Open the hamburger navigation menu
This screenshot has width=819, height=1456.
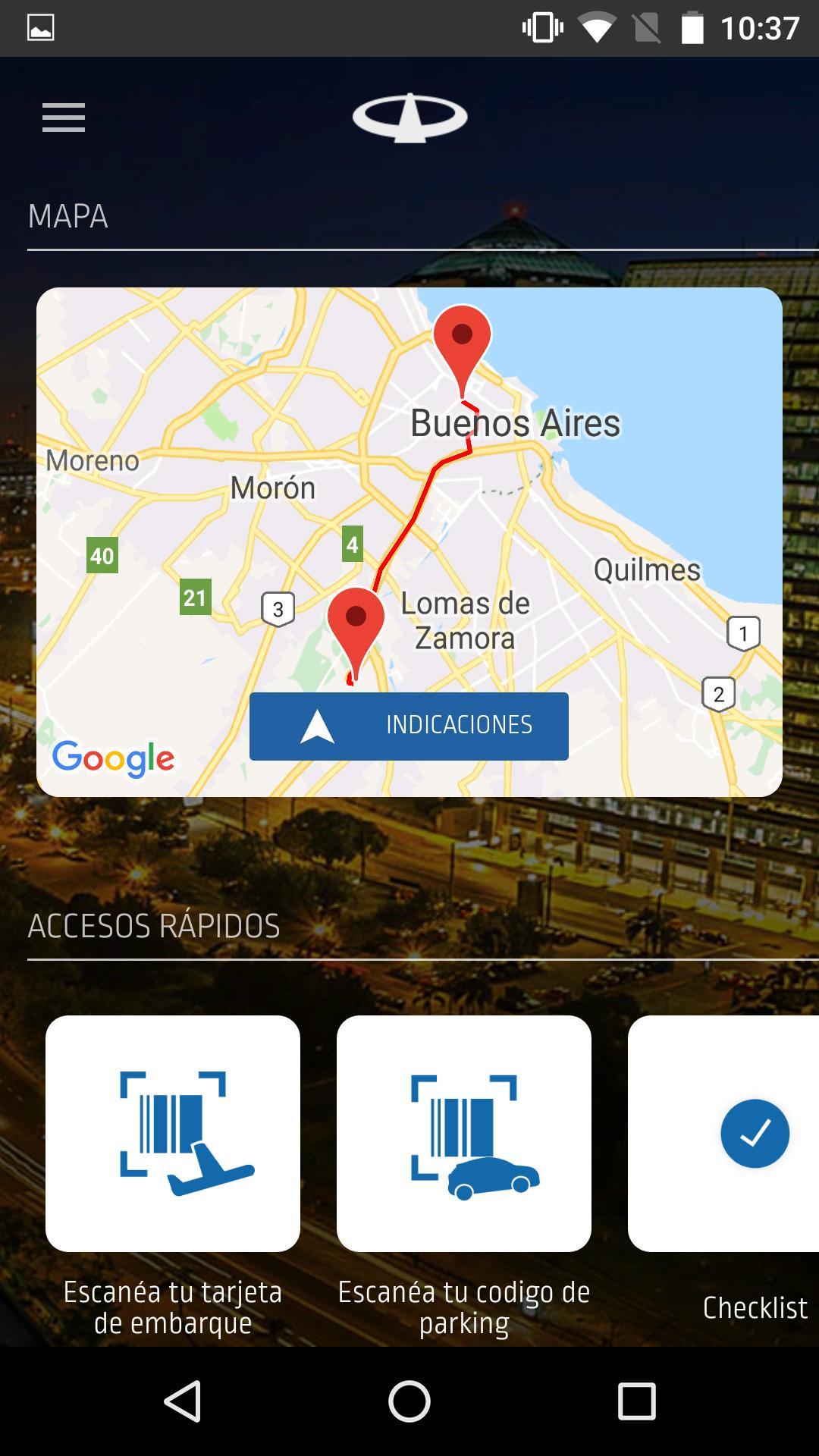click(x=64, y=118)
